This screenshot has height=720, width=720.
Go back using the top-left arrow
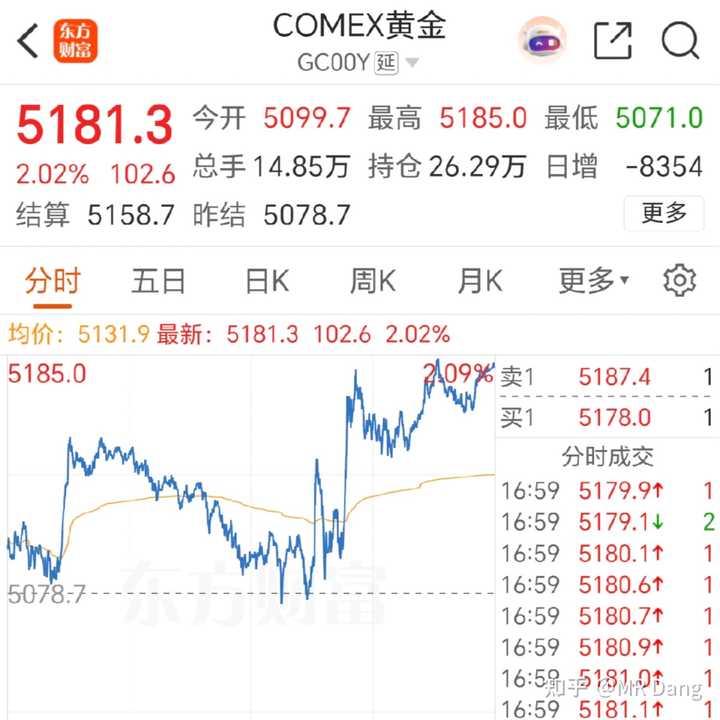[28, 41]
